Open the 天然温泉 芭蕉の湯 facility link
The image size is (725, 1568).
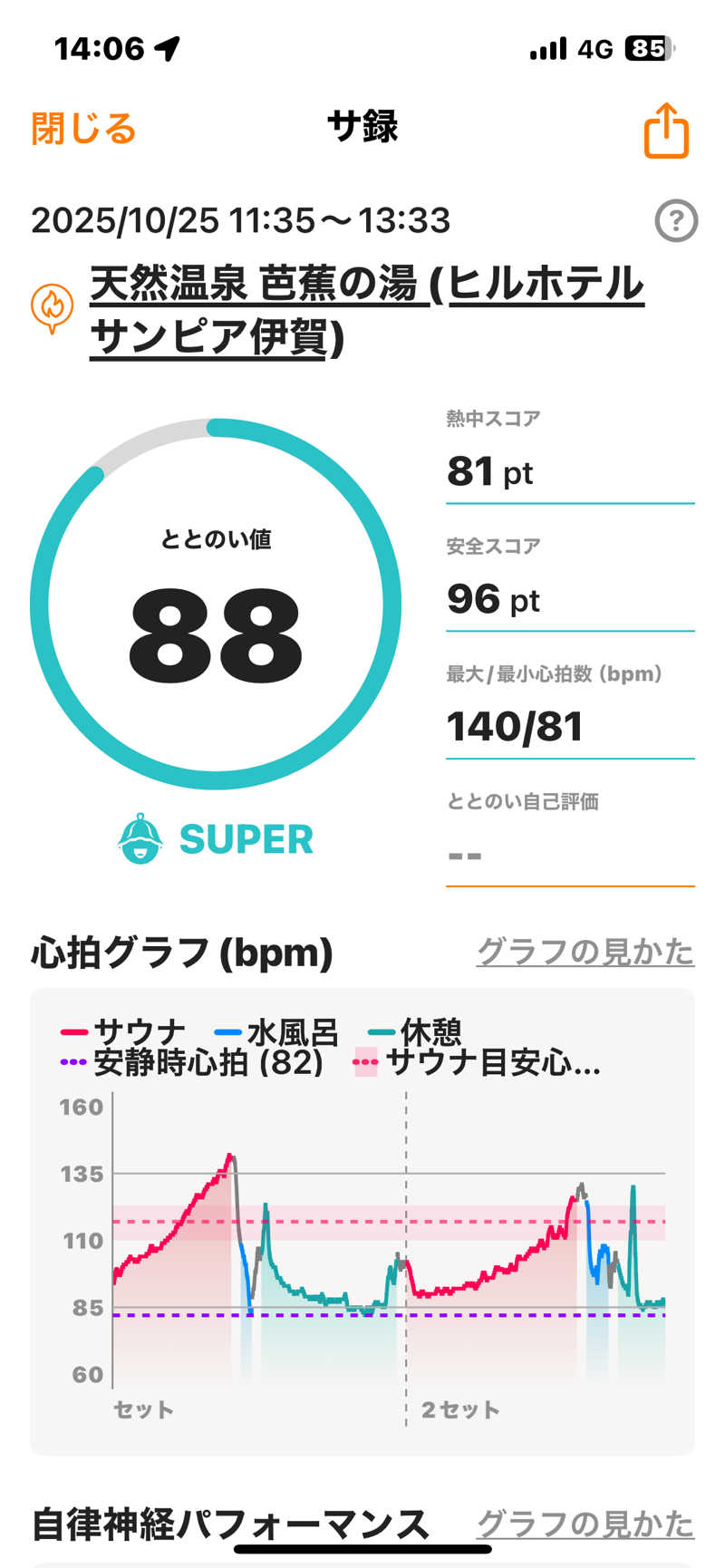coord(366,311)
